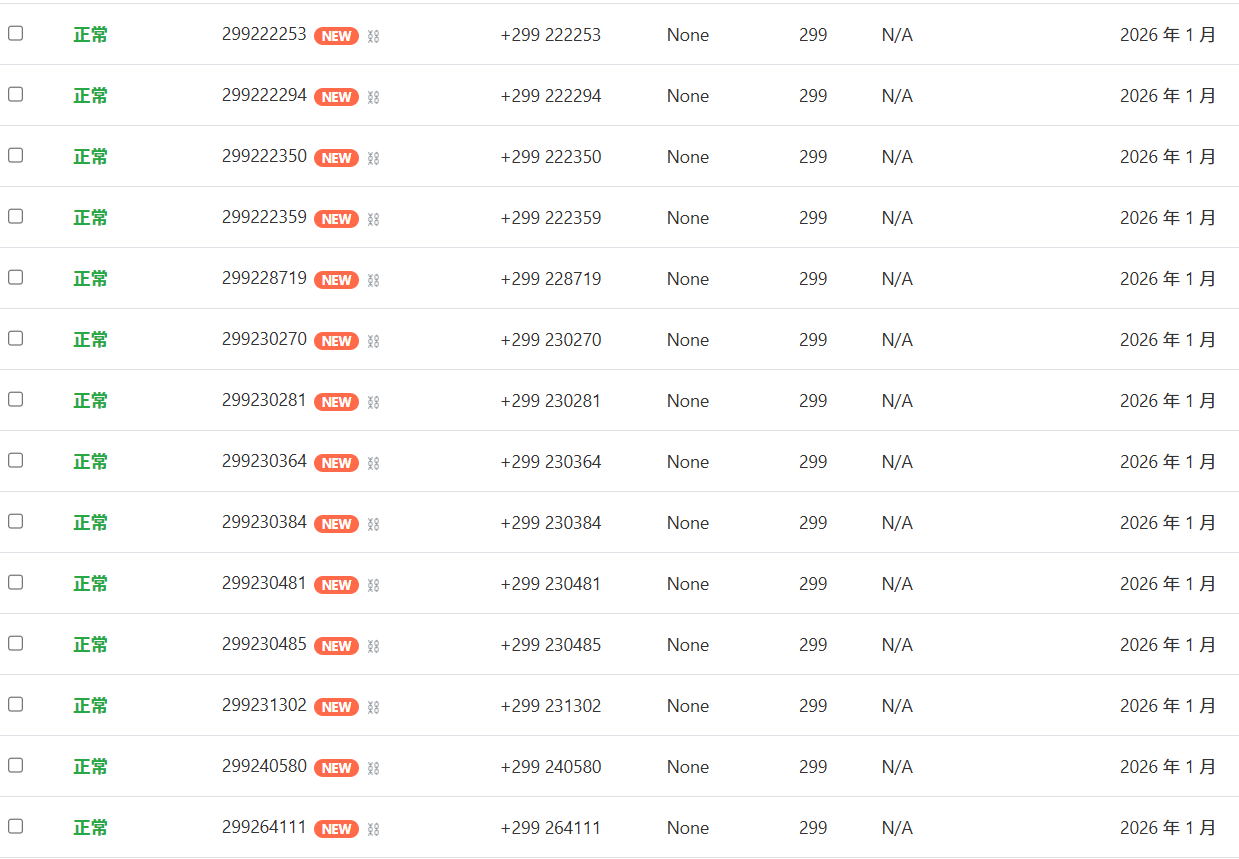This screenshot has width=1239, height=859.
Task: Tap the link icon beside 299222253
Action: [x=373, y=36]
